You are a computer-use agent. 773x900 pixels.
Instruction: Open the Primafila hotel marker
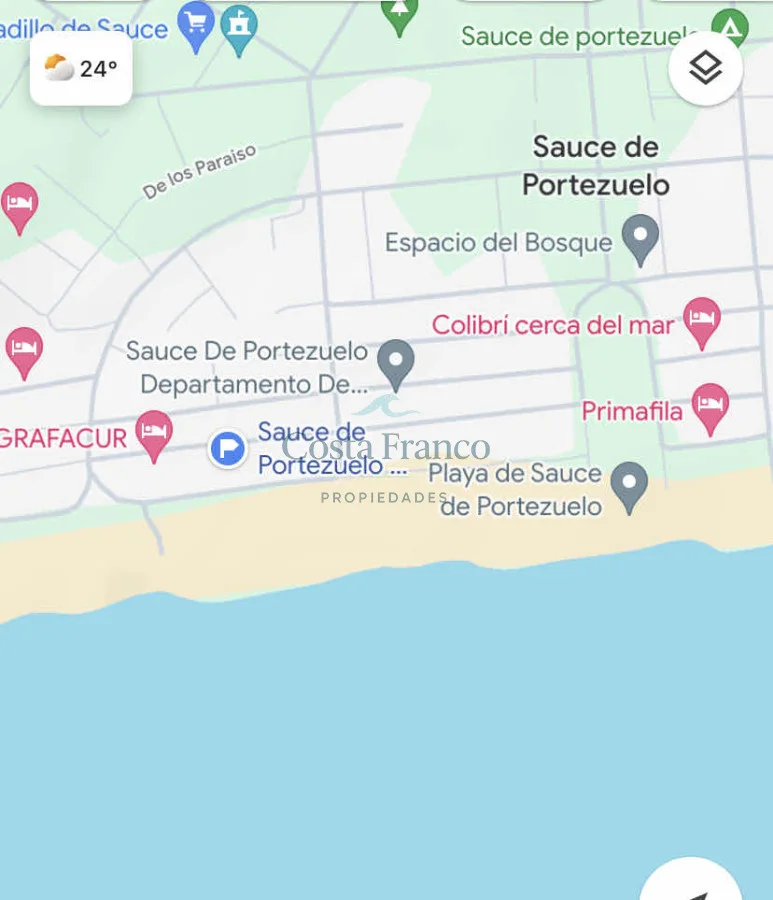pos(710,407)
